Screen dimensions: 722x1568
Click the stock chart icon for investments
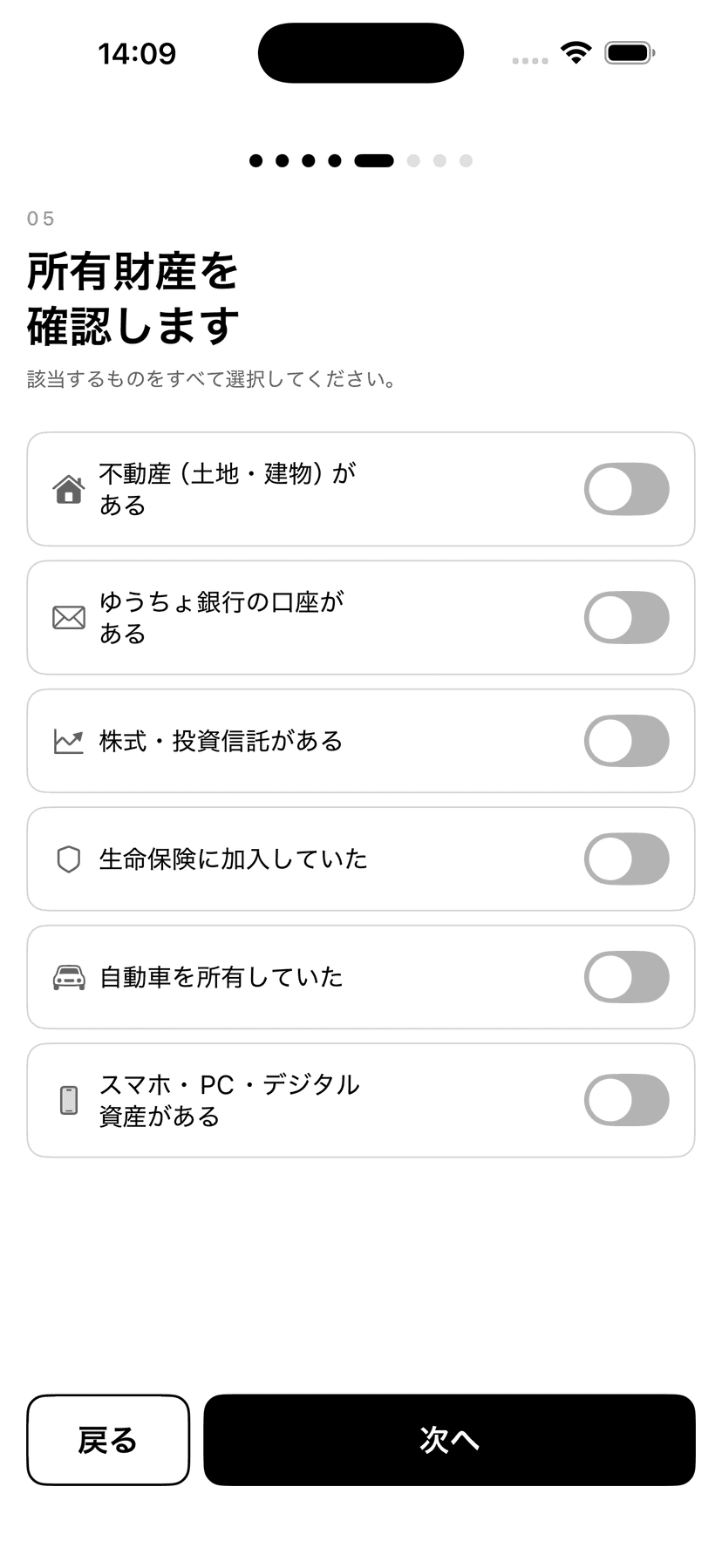coord(70,741)
